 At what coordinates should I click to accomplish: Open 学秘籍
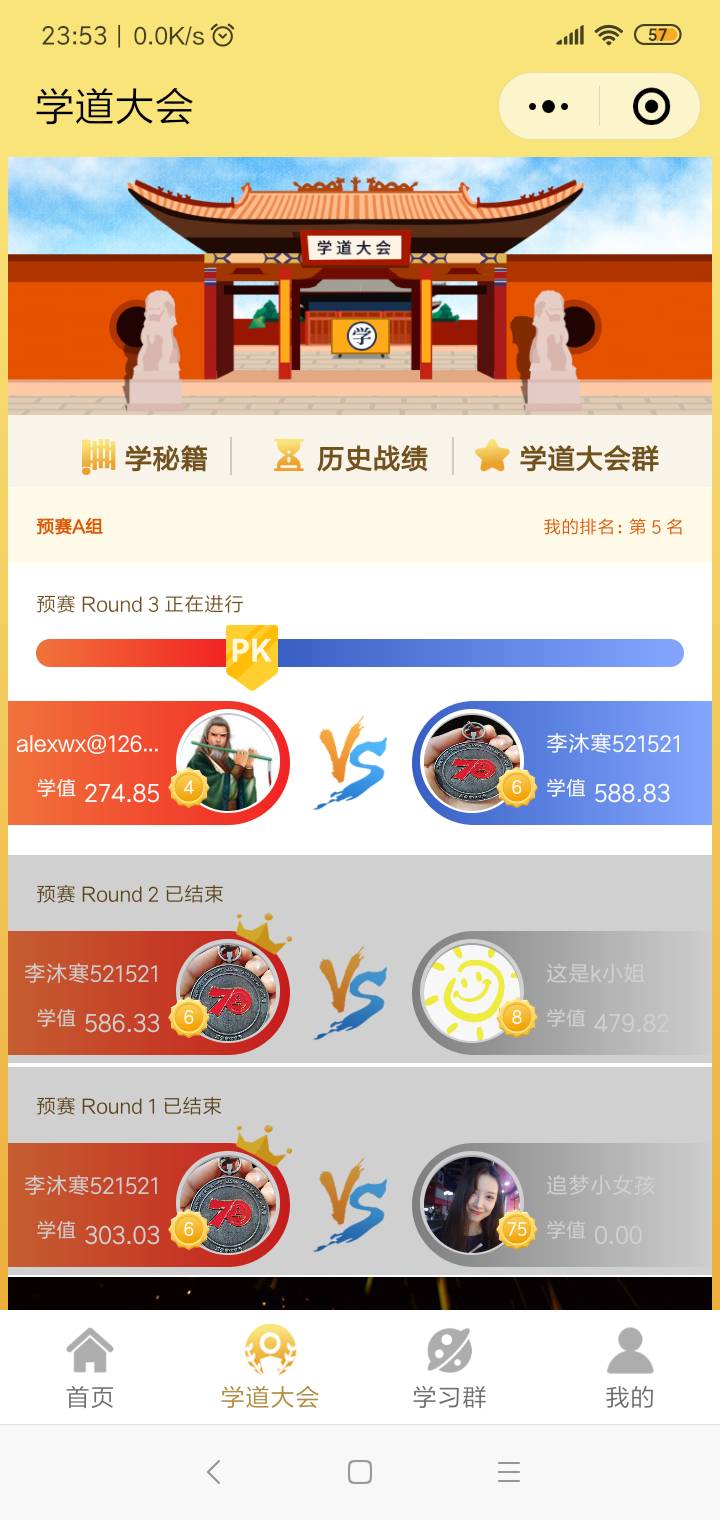click(x=146, y=458)
